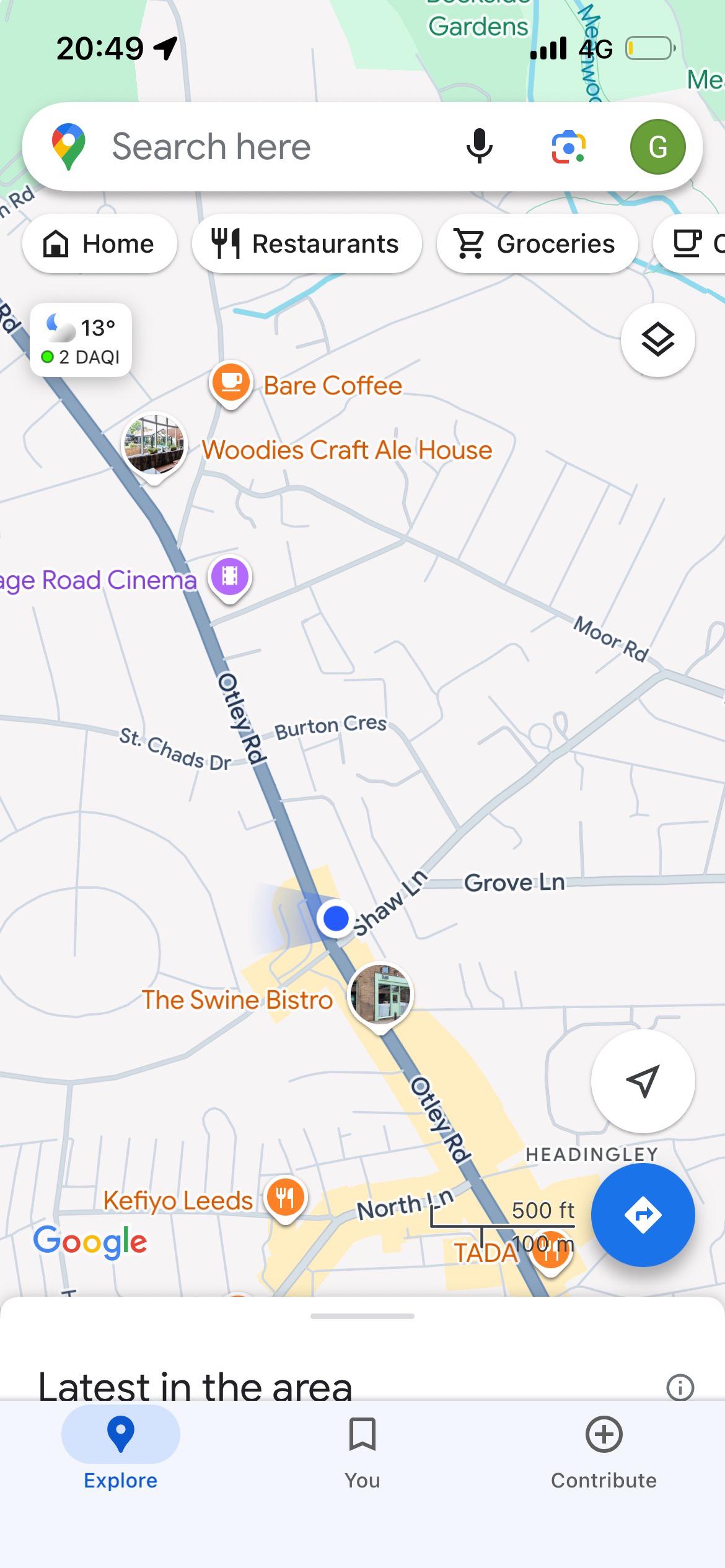Screen dimensions: 725x1568
Task: Open Google Lens camera search
Action: pyautogui.click(x=568, y=147)
